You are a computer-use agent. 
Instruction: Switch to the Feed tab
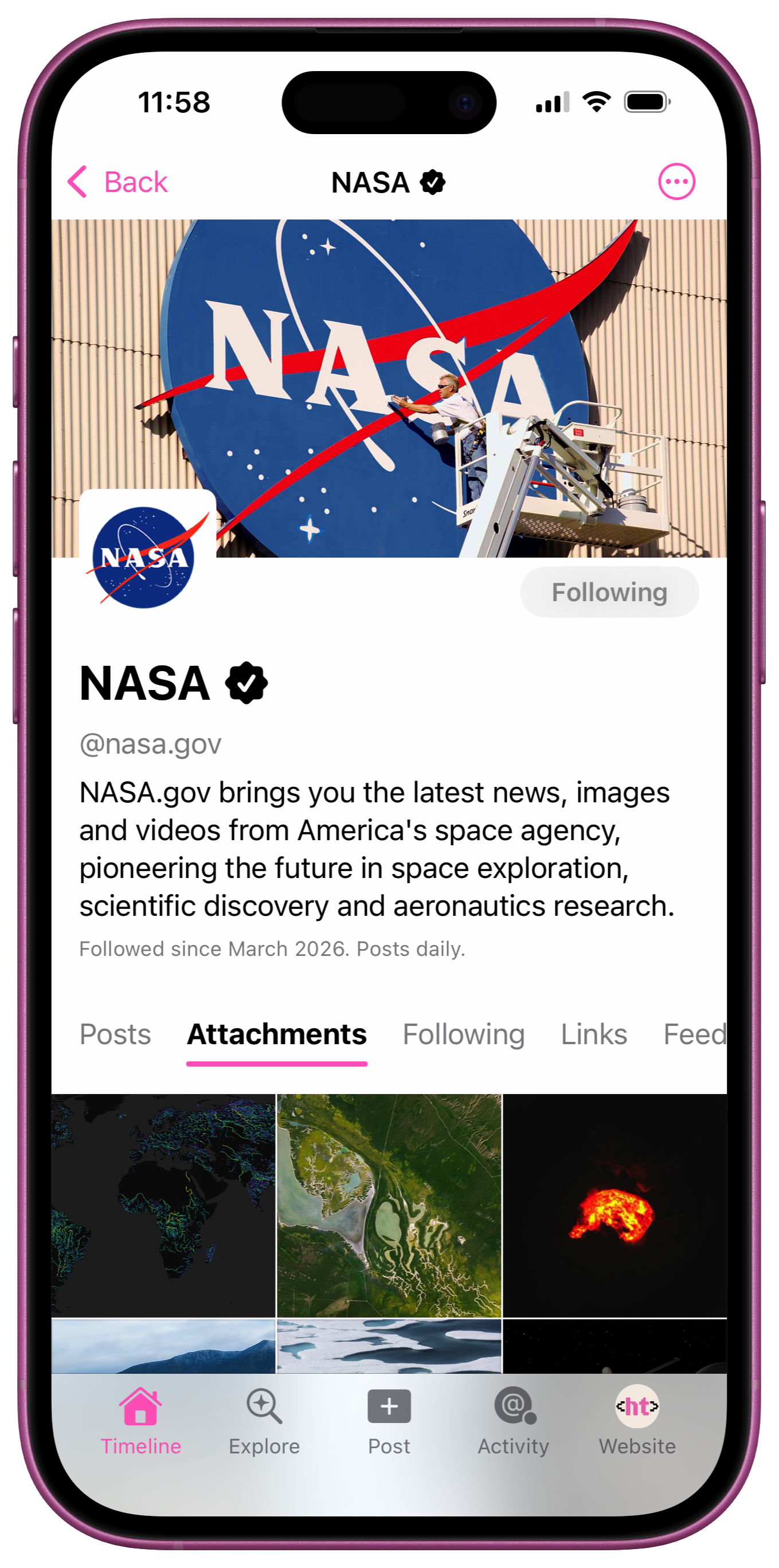[x=694, y=1034]
